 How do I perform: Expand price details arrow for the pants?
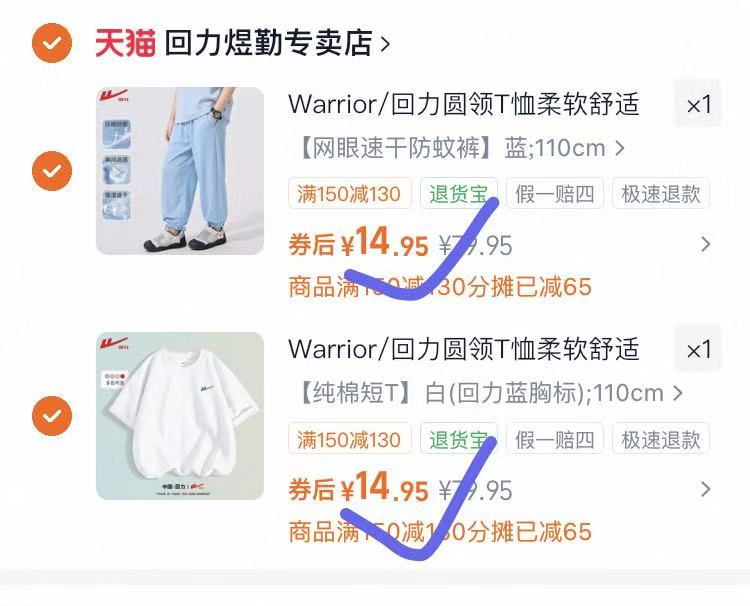(x=706, y=244)
